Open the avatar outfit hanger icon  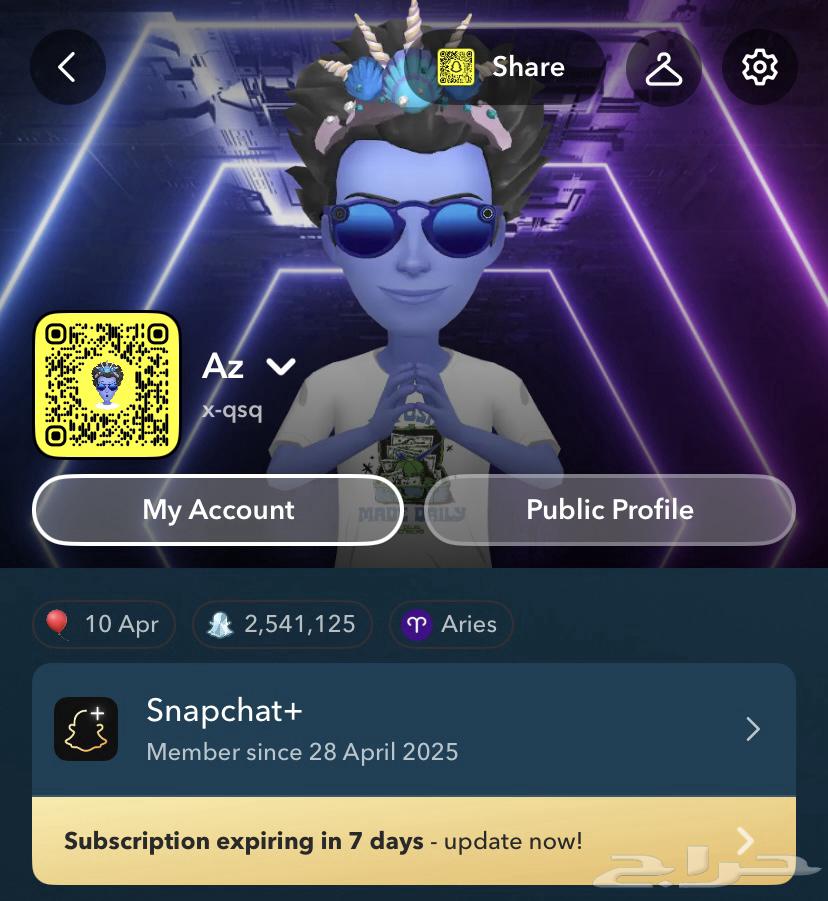tap(663, 67)
